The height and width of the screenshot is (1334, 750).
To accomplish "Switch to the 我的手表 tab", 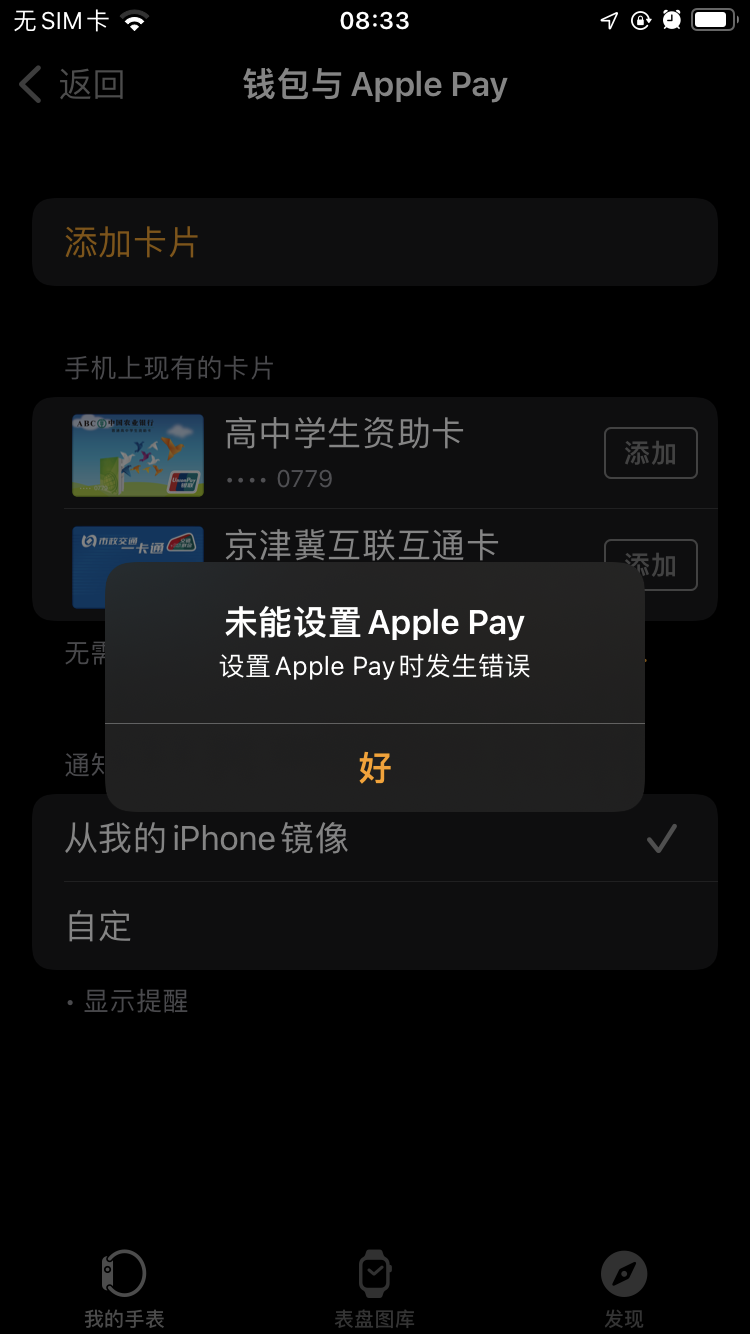I will [124, 1289].
